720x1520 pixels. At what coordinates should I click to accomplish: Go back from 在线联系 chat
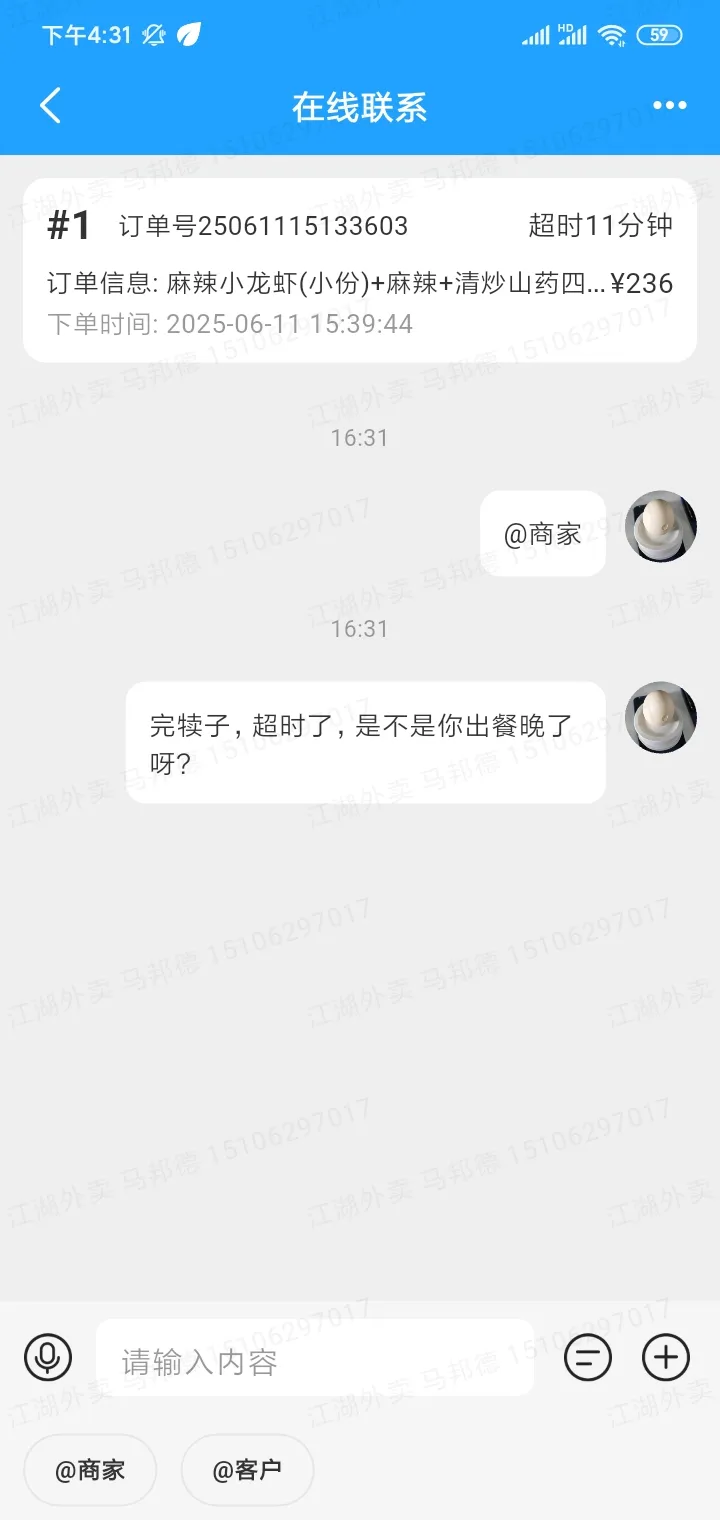click(x=51, y=106)
